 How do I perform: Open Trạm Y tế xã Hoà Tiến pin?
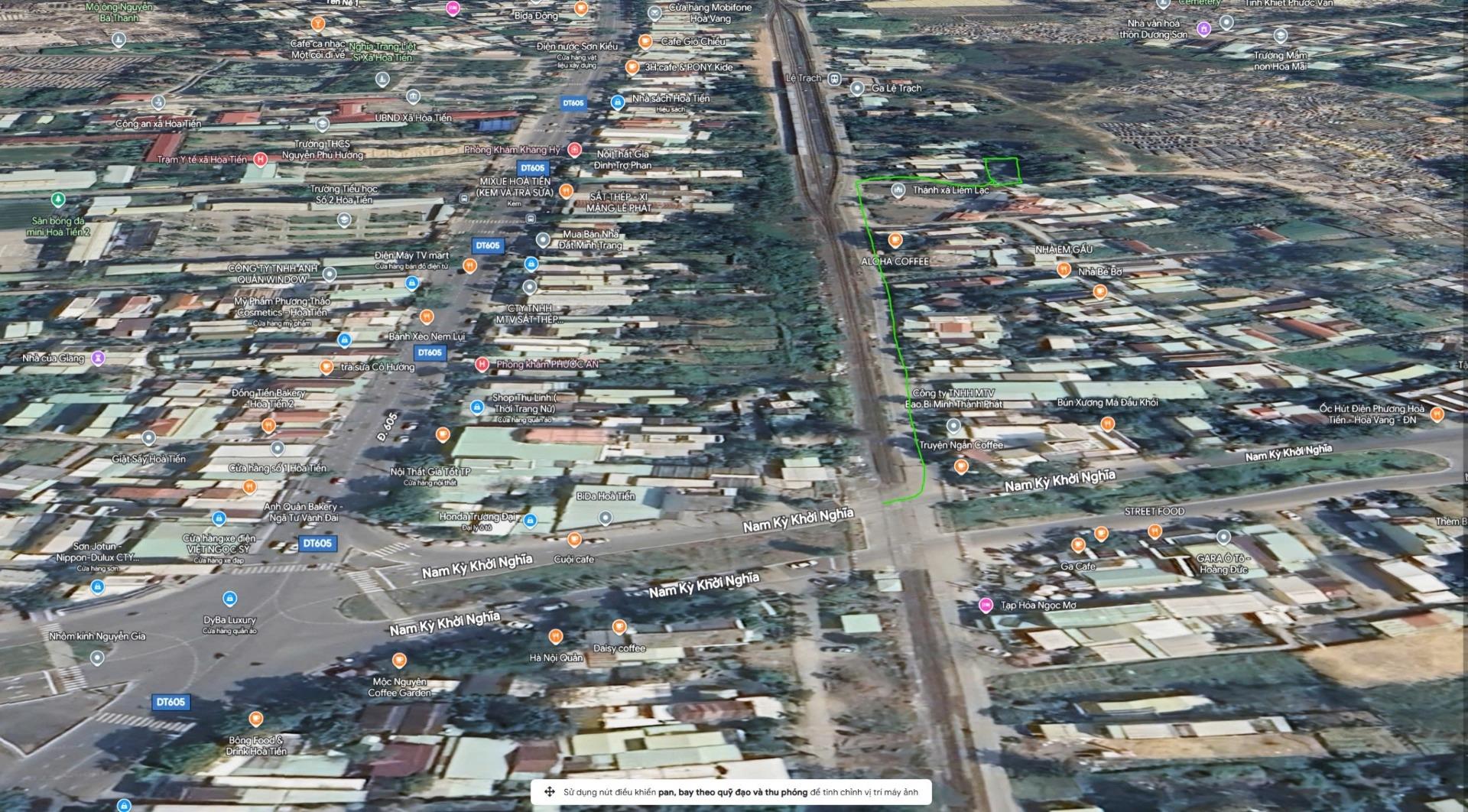[x=260, y=159]
